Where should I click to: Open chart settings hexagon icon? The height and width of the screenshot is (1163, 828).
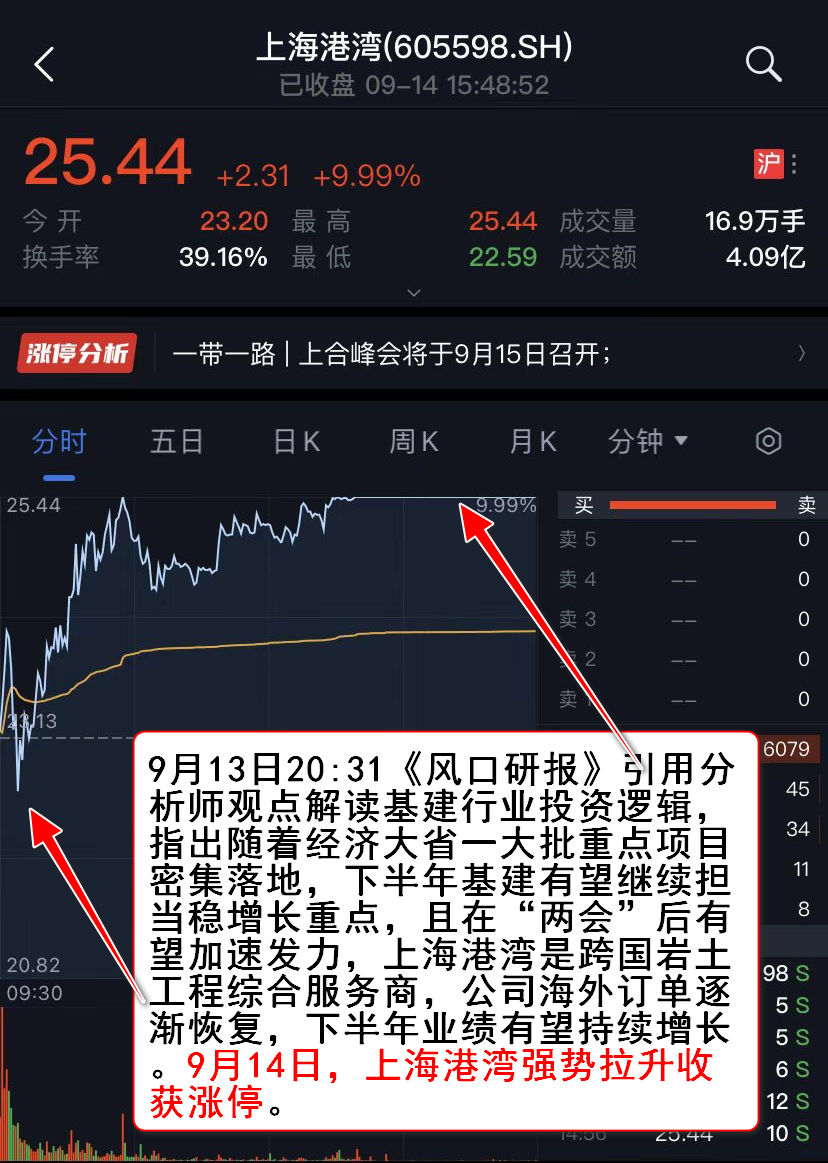coord(768,441)
